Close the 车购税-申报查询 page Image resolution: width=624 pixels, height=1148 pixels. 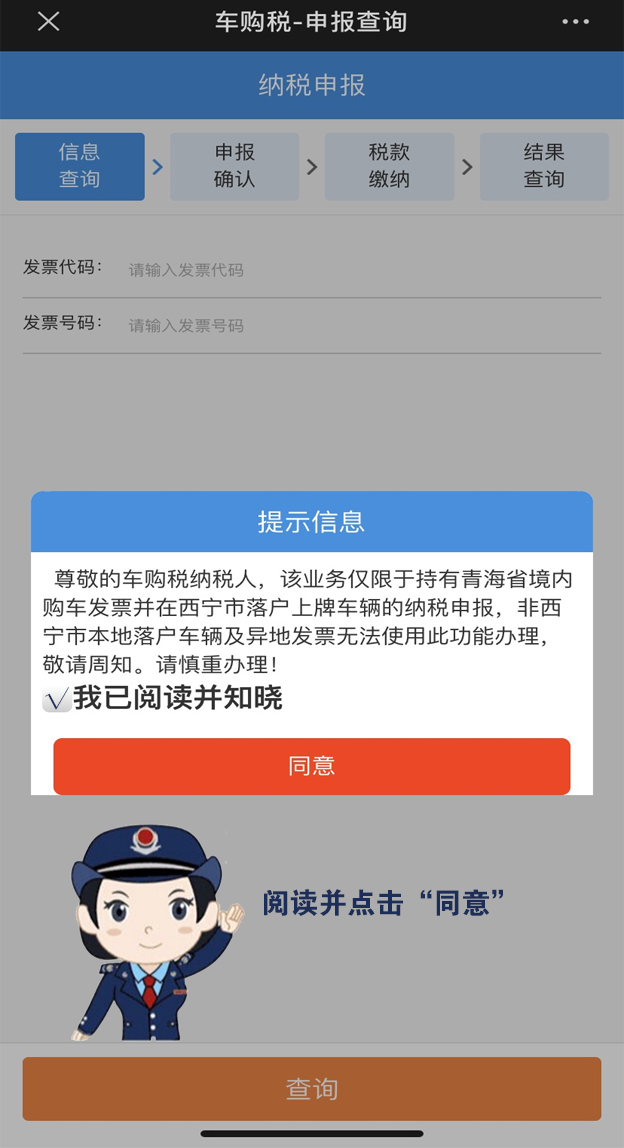[48, 21]
